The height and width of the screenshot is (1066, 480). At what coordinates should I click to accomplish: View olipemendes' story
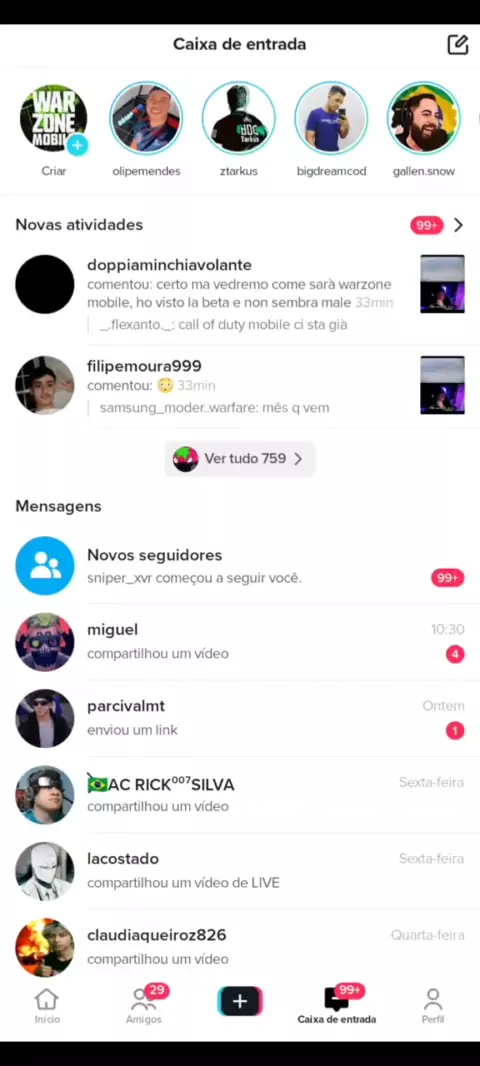pyautogui.click(x=146, y=118)
